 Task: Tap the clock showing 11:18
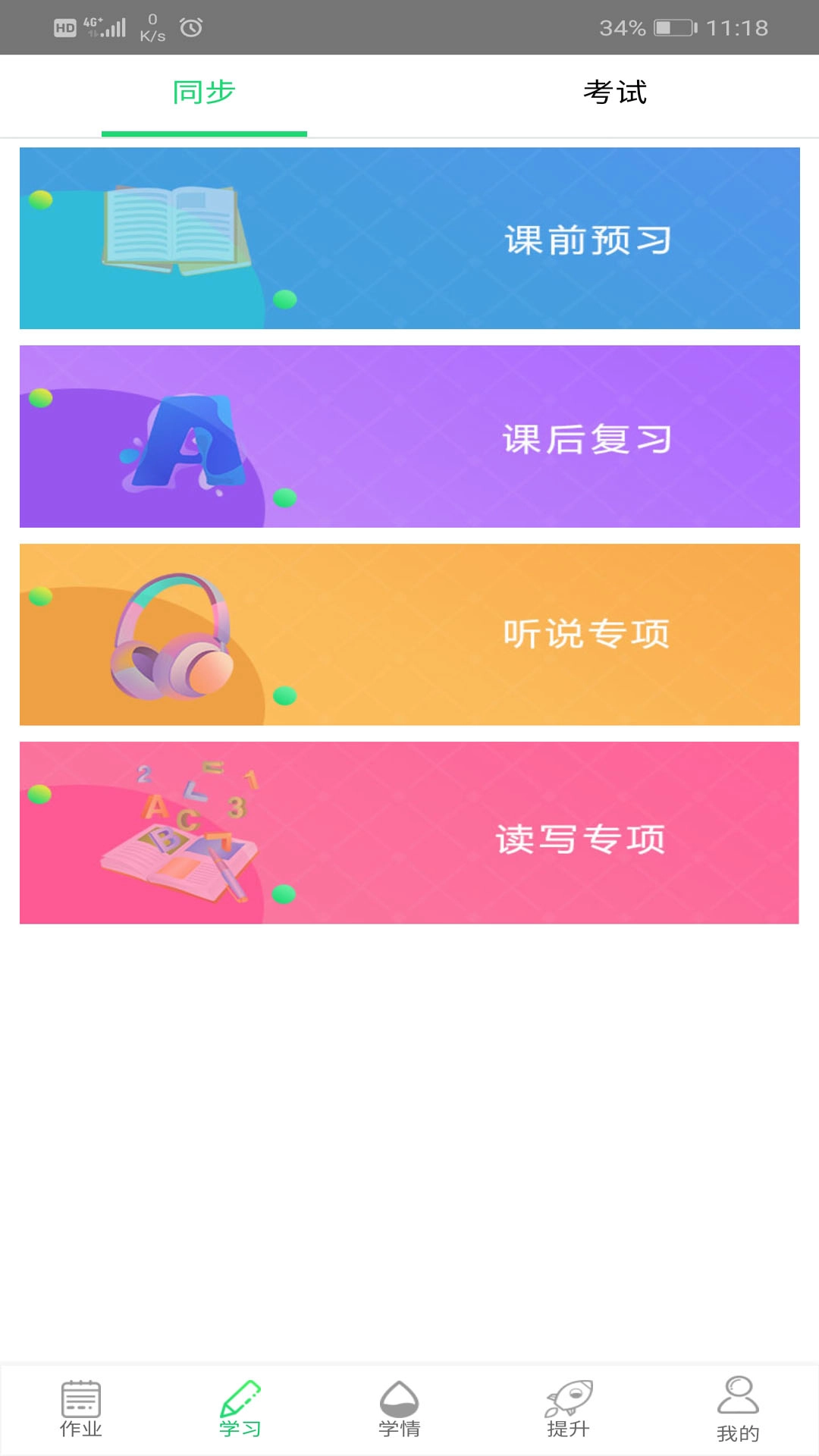tap(738, 27)
